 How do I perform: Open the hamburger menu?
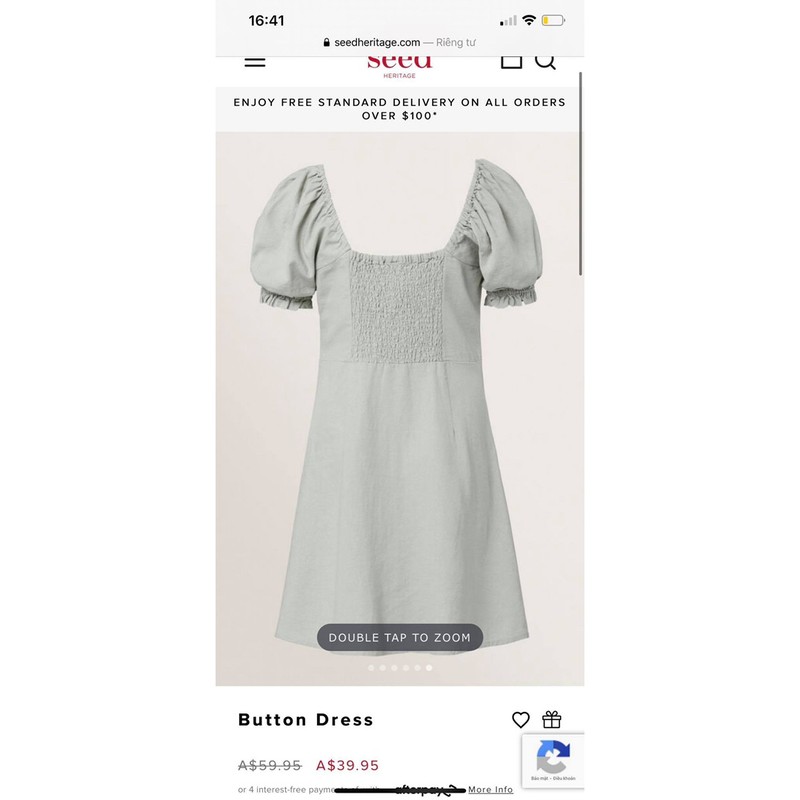tap(255, 61)
